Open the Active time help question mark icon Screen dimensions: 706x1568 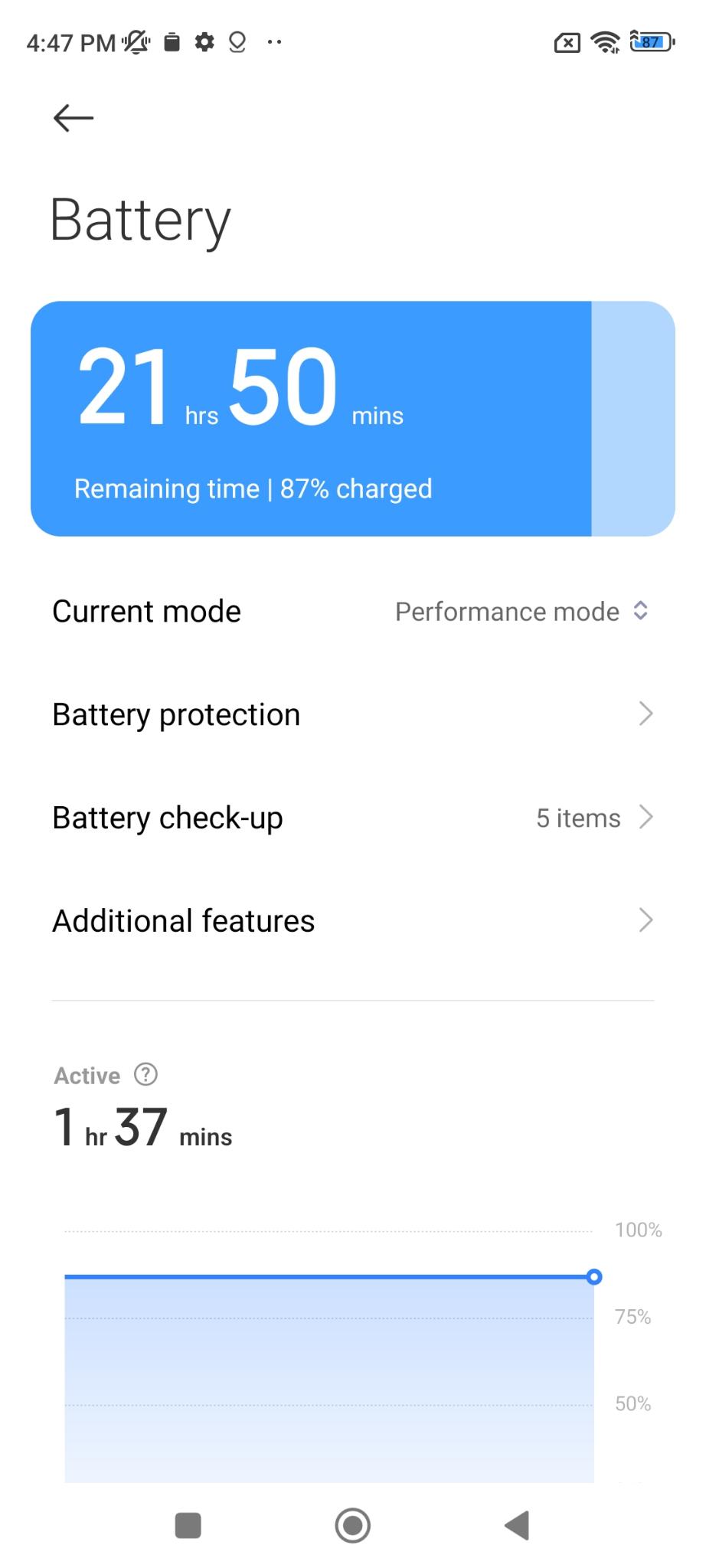tap(145, 1075)
